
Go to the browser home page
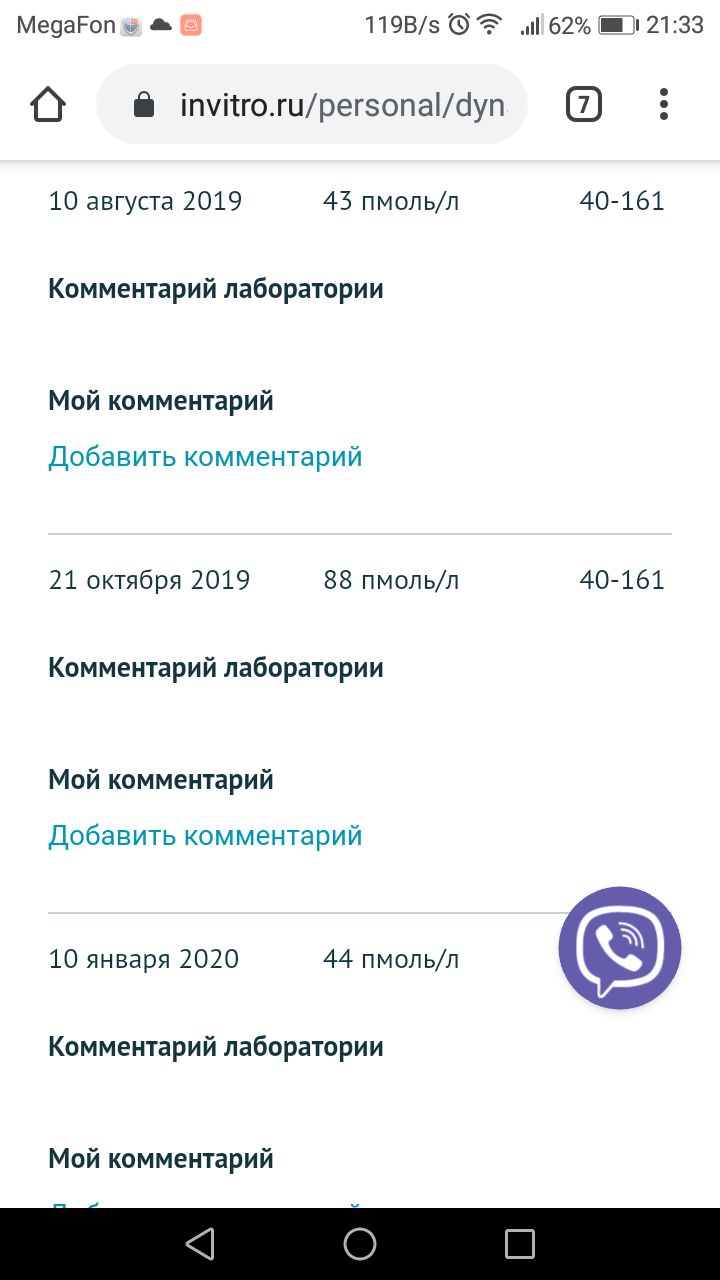click(x=48, y=105)
